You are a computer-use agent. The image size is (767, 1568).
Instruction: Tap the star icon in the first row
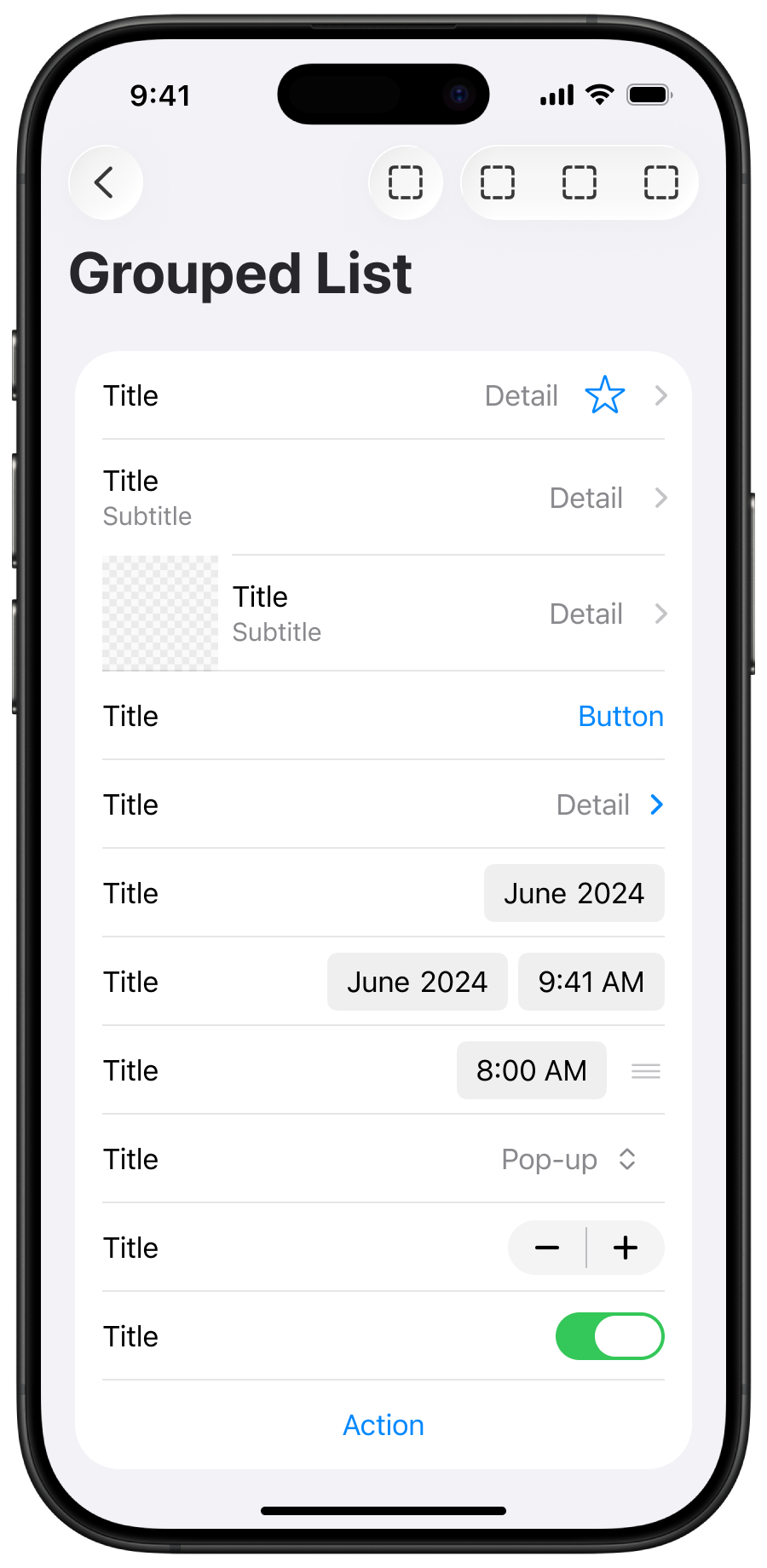tap(604, 395)
